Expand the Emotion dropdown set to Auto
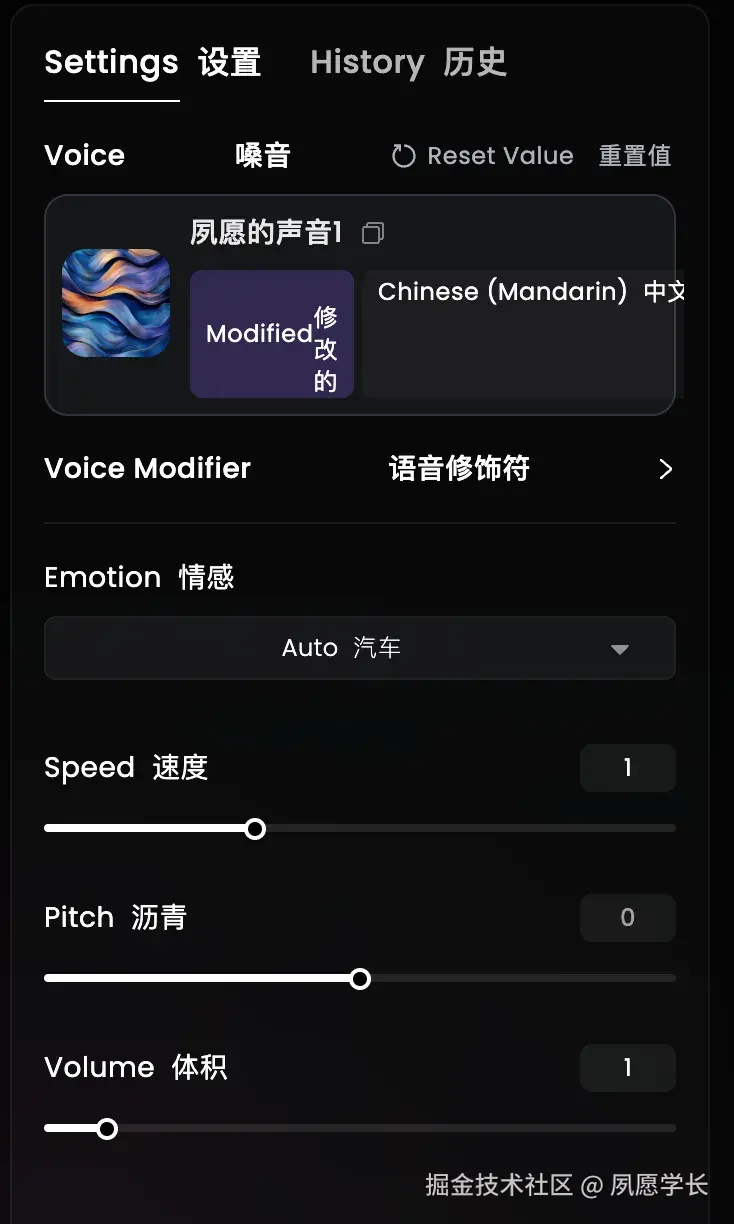Screen dimensions: 734x1224 pyautogui.click(x=359, y=648)
